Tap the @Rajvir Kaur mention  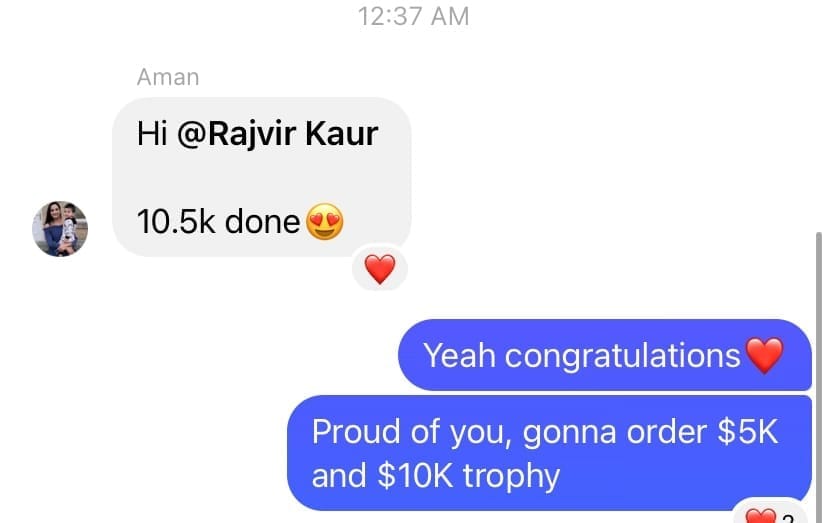point(277,134)
